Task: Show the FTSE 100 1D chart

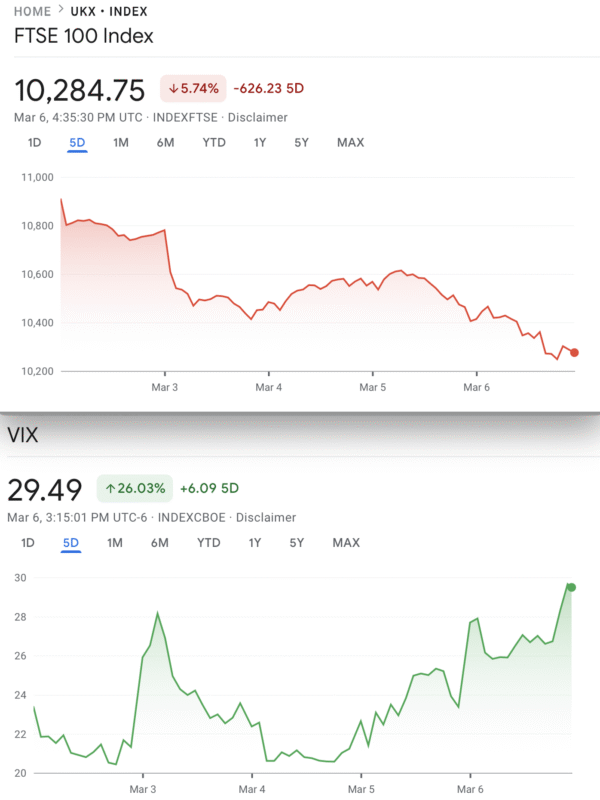Action: click(34, 142)
